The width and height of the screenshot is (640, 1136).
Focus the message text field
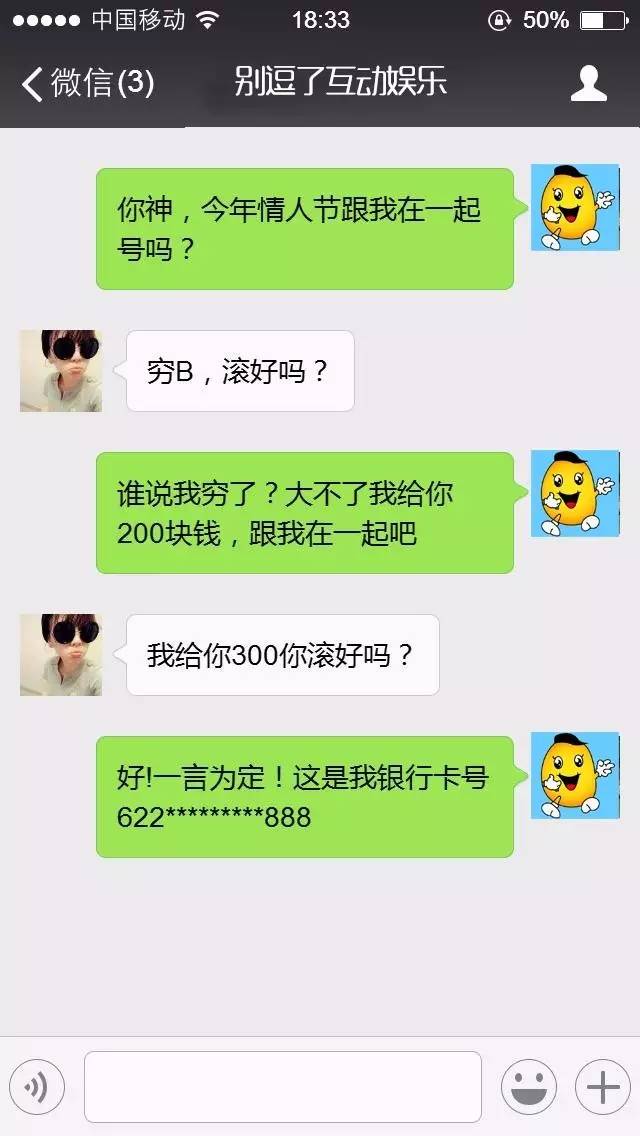coord(283,1086)
